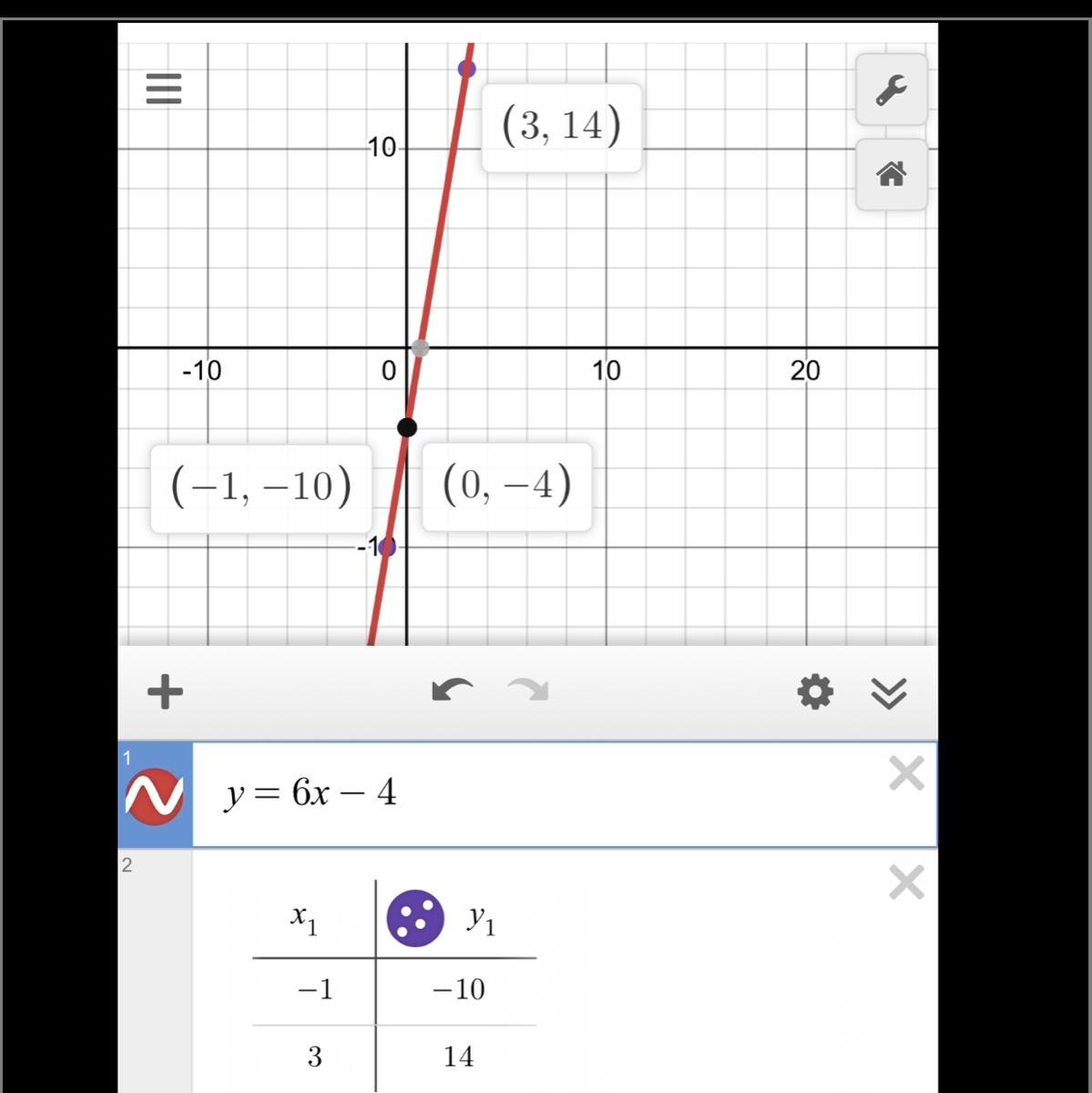The height and width of the screenshot is (1093, 1092).
Task: Delete the y = 6x − 4 expression
Action: (906, 774)
